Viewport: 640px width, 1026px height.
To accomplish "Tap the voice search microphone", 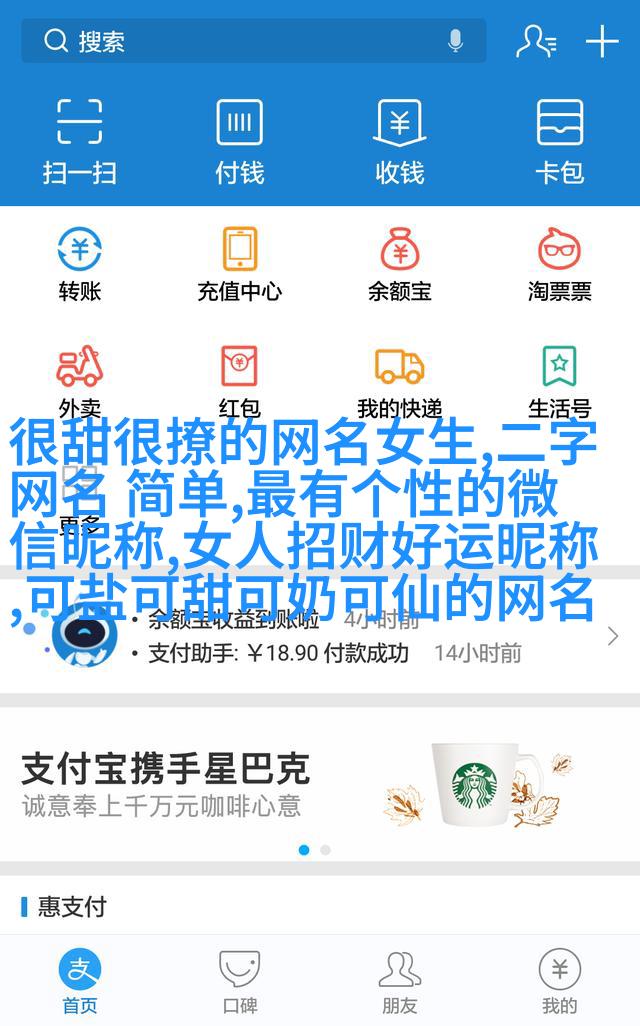I will pos(455,41).
